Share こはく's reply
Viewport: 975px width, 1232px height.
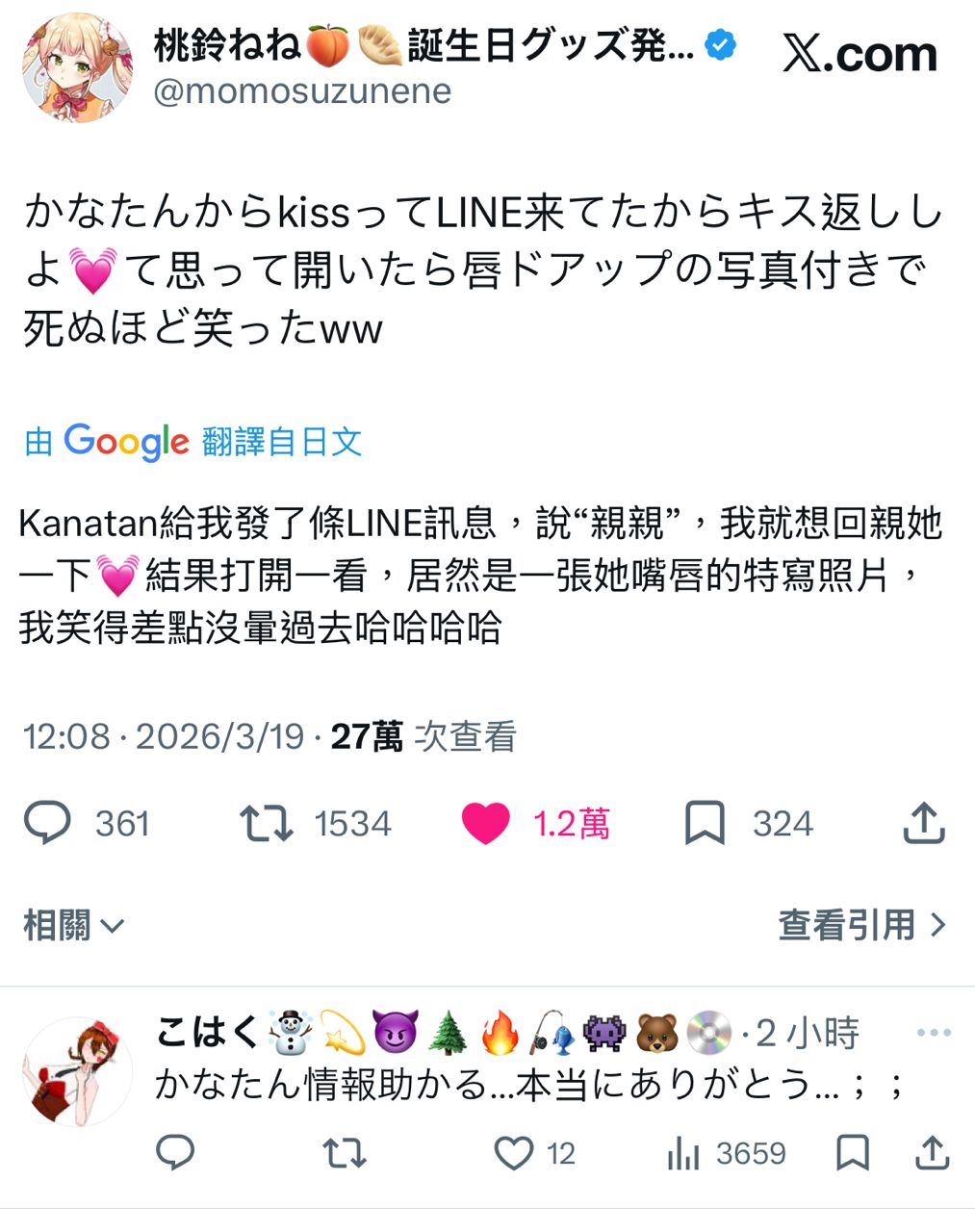click(x=933, y=1152)
